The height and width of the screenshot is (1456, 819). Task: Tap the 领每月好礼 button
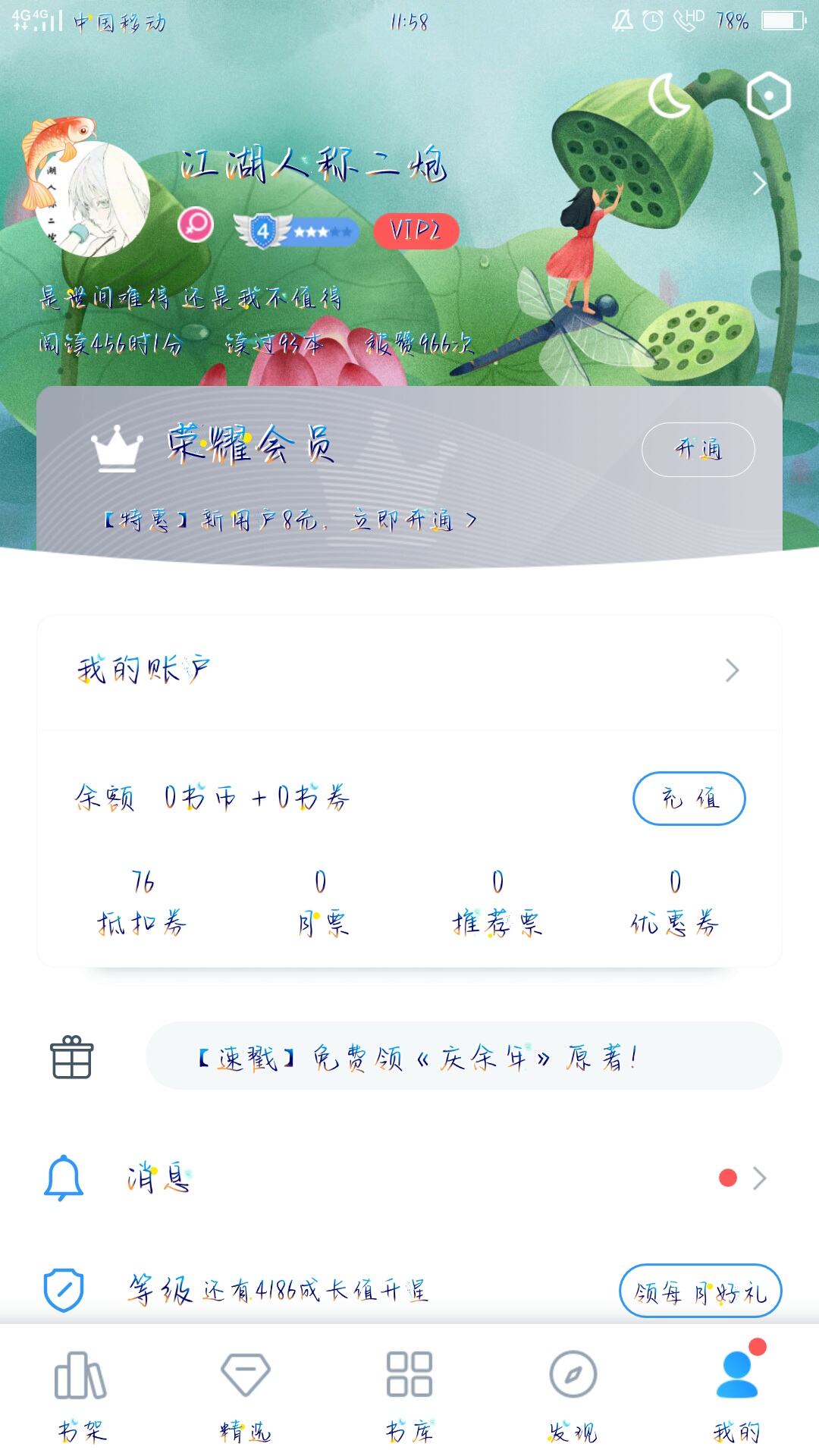click(x=700, y=1291)
